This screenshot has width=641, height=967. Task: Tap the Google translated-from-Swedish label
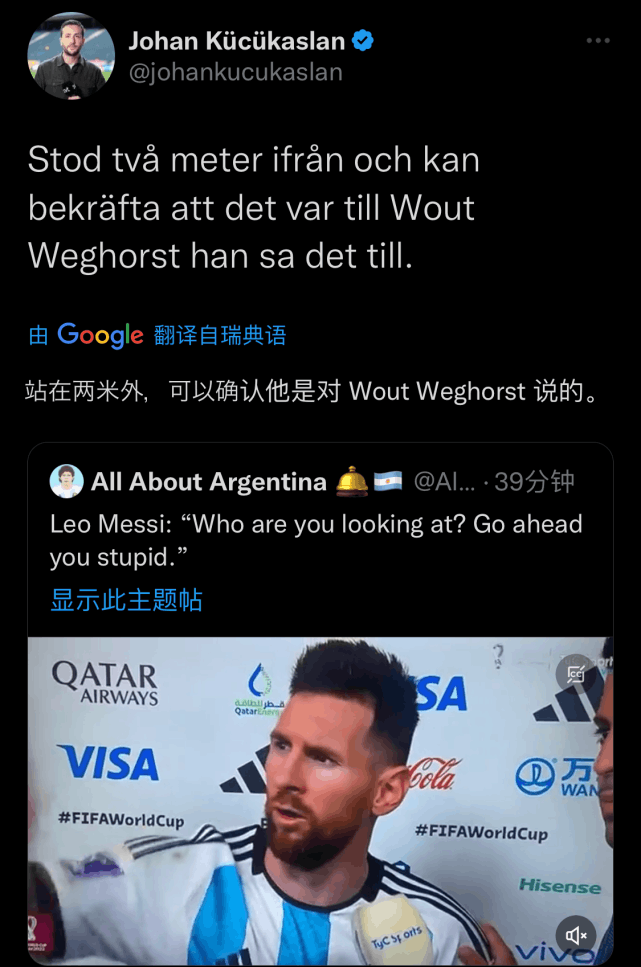point(158,335)
